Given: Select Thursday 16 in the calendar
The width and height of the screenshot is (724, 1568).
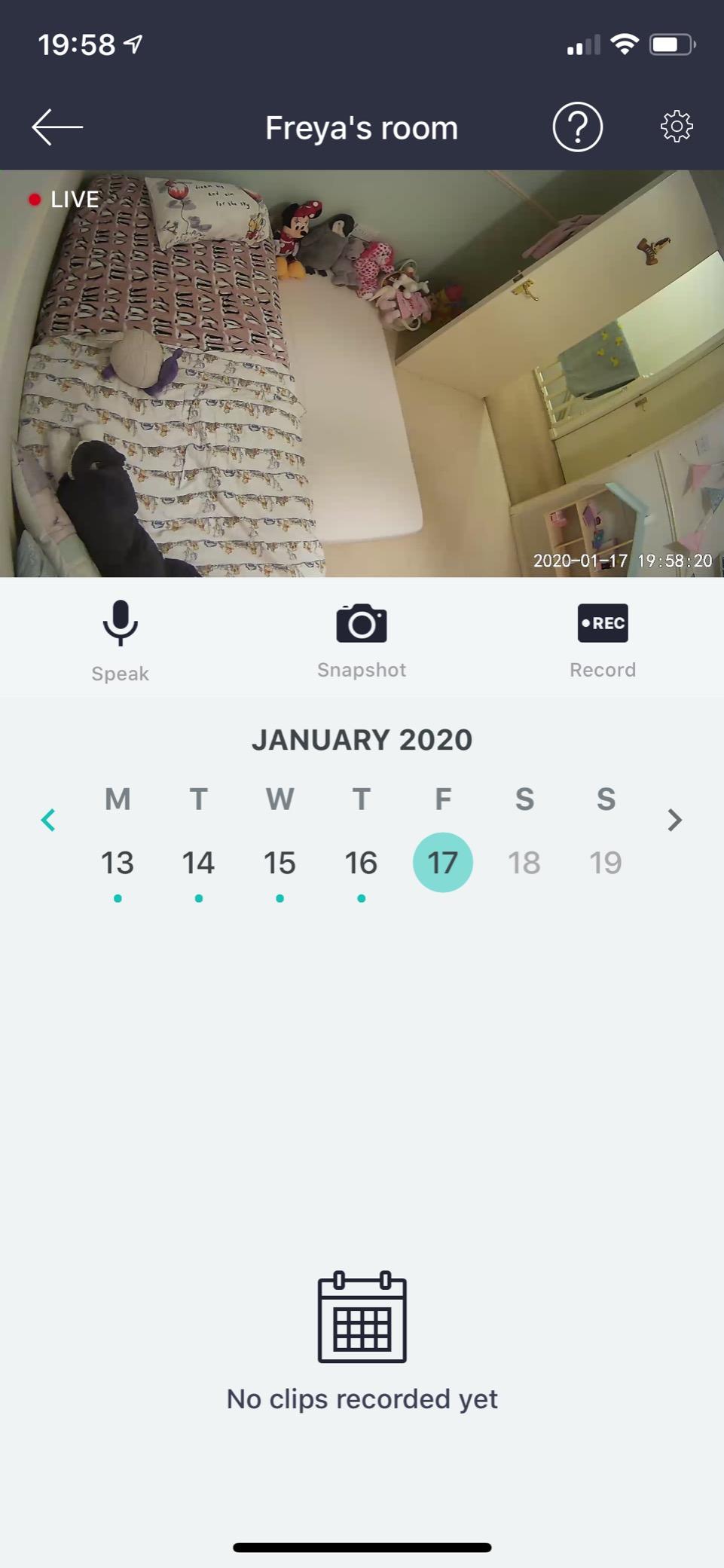Looking at the screenshot, I should [361, 863].
